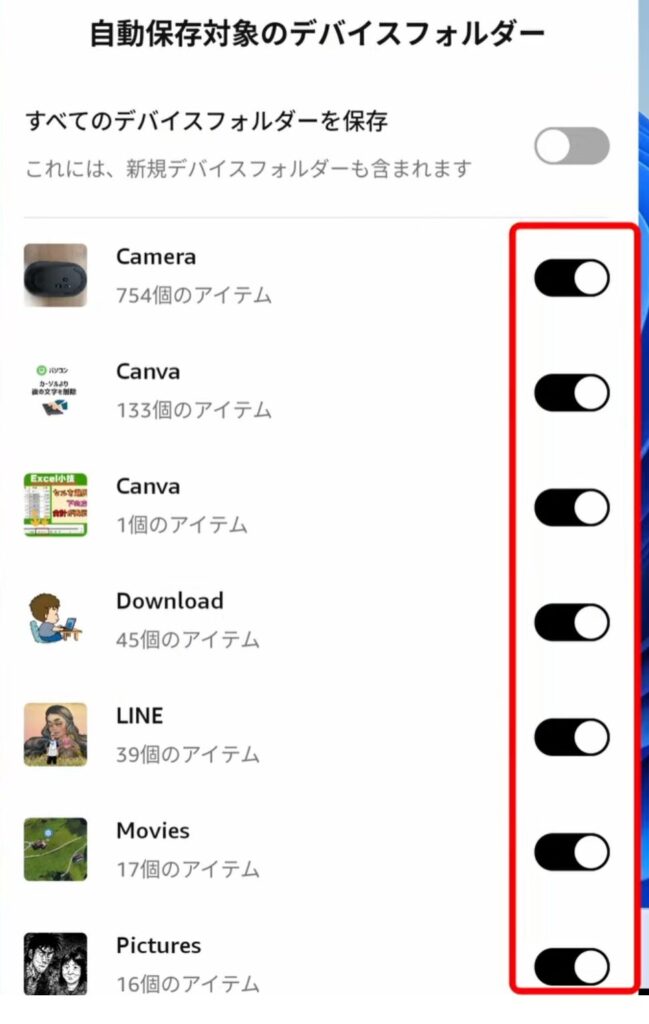Turn off auto-save for Movies

(571, 853)
